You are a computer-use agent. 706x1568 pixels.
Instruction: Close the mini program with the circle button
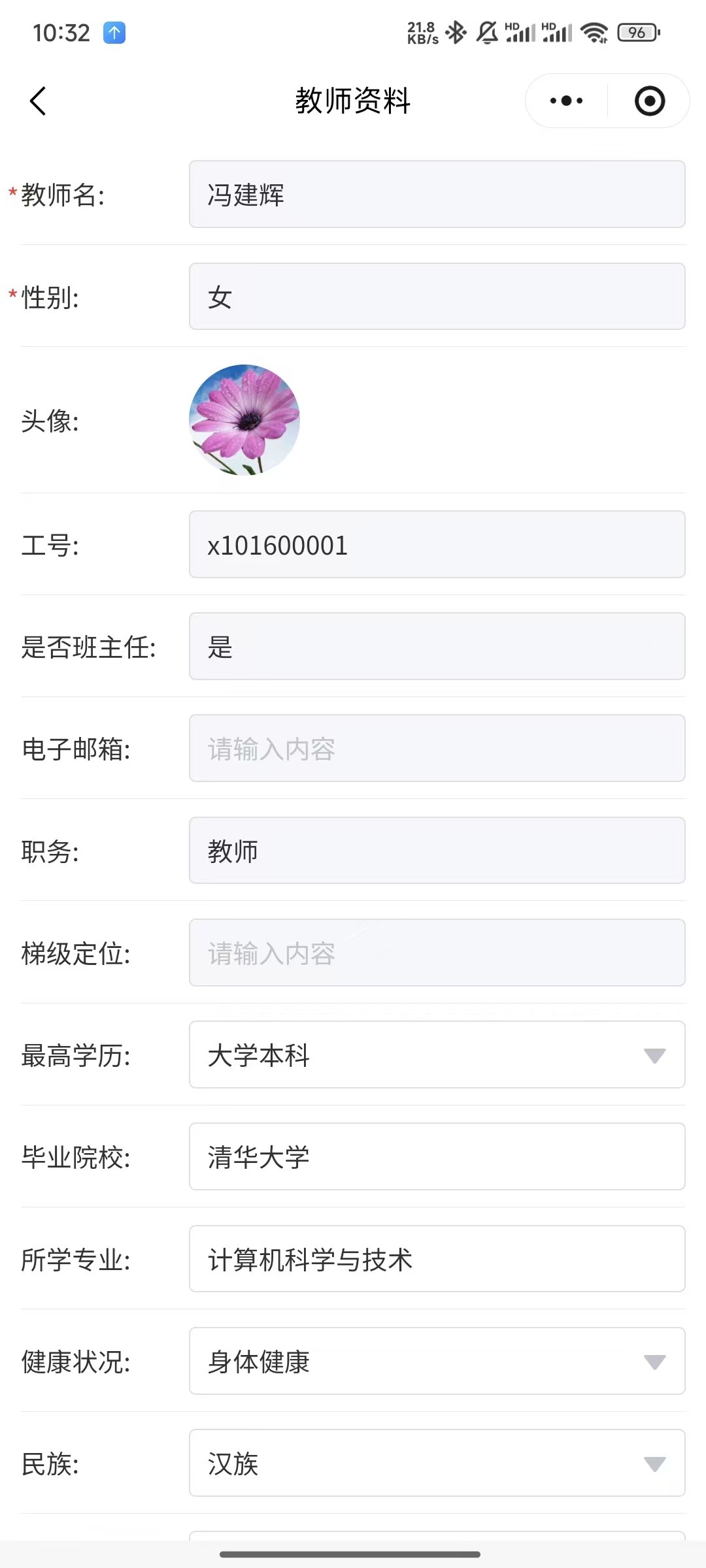[x=649, y=101]
